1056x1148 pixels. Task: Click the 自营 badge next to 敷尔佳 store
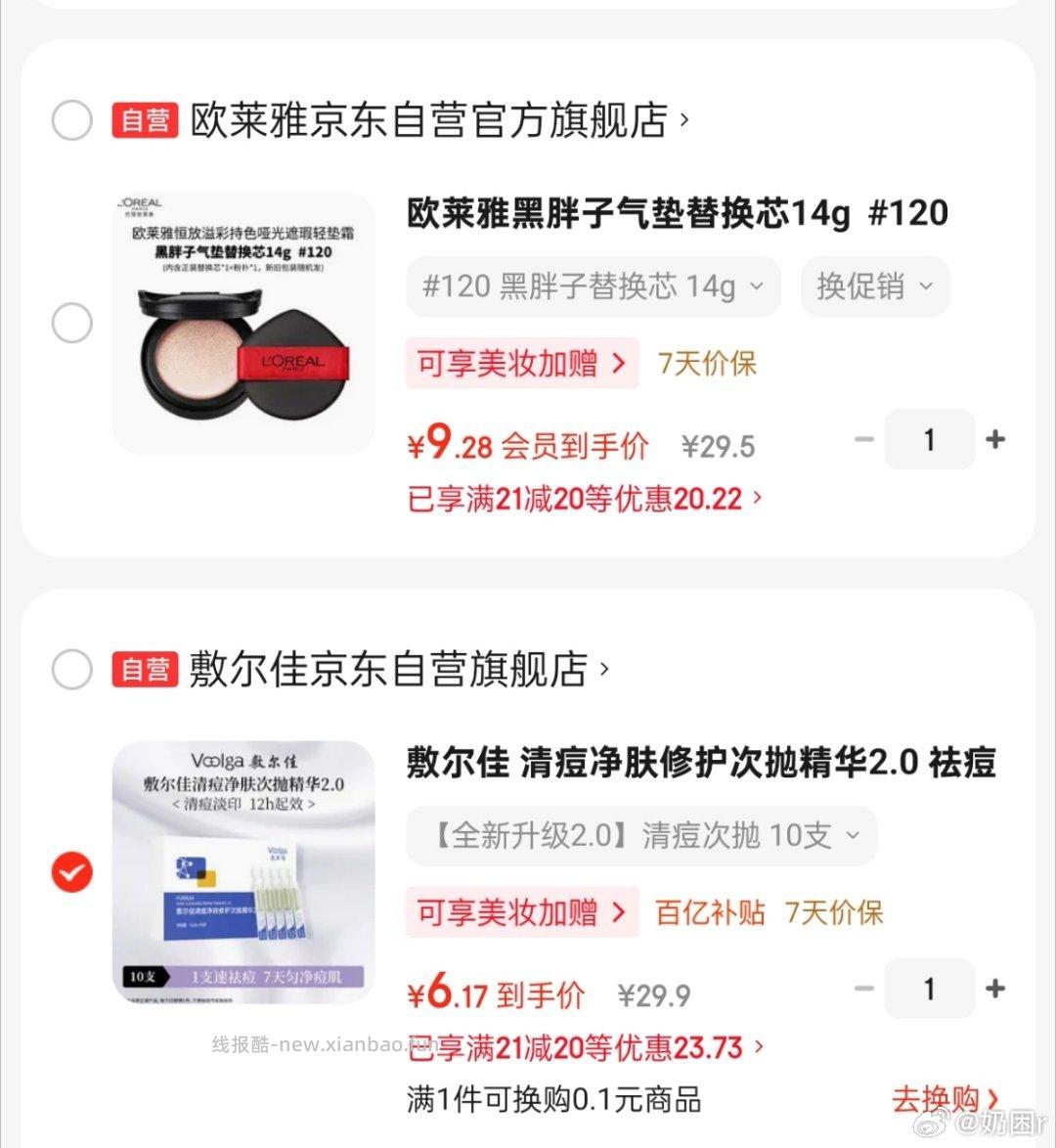[x=144, y=670]
